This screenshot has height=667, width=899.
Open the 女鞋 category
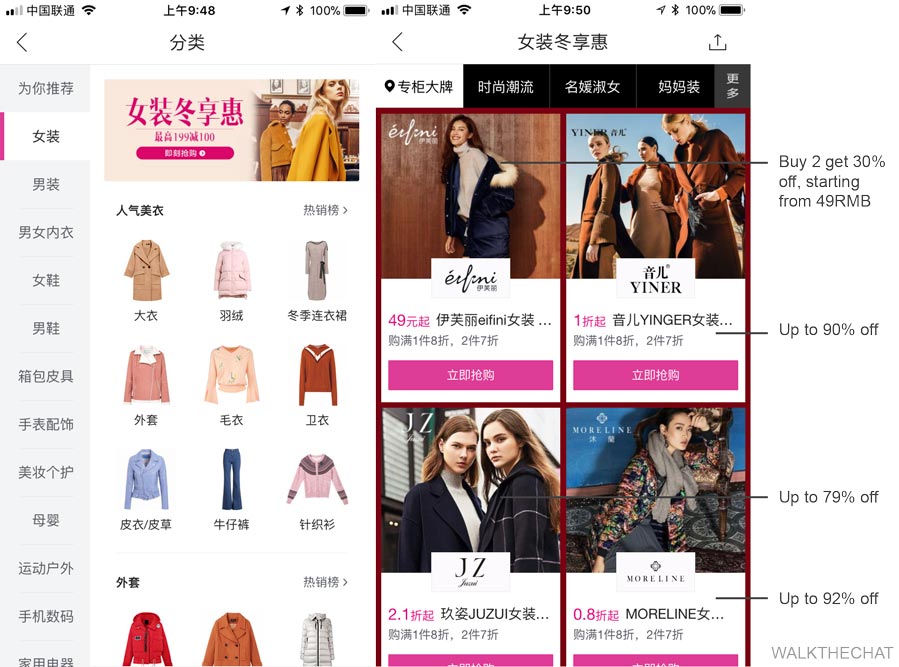pos(45,280)
